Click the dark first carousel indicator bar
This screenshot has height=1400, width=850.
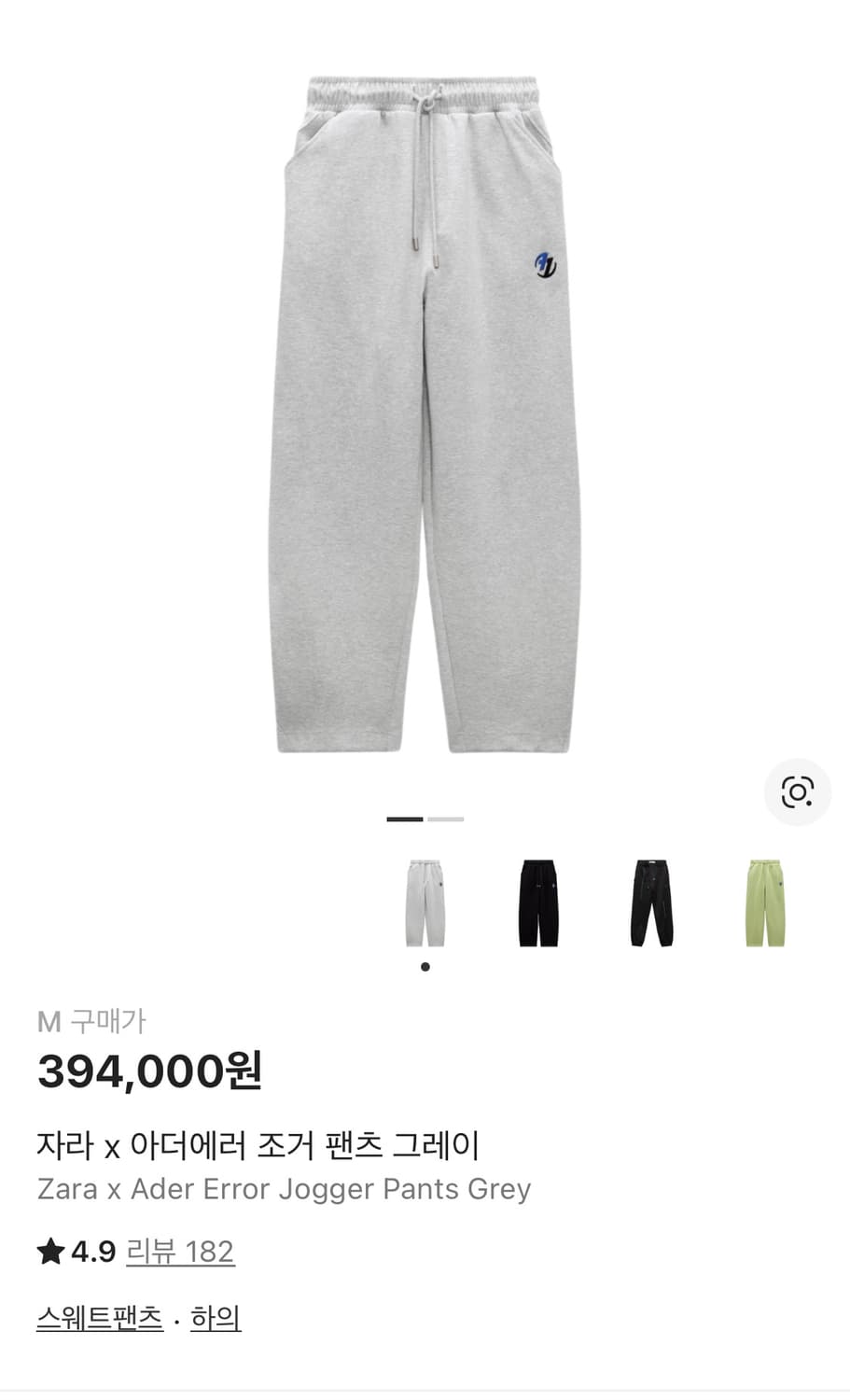tap(405, 819)
